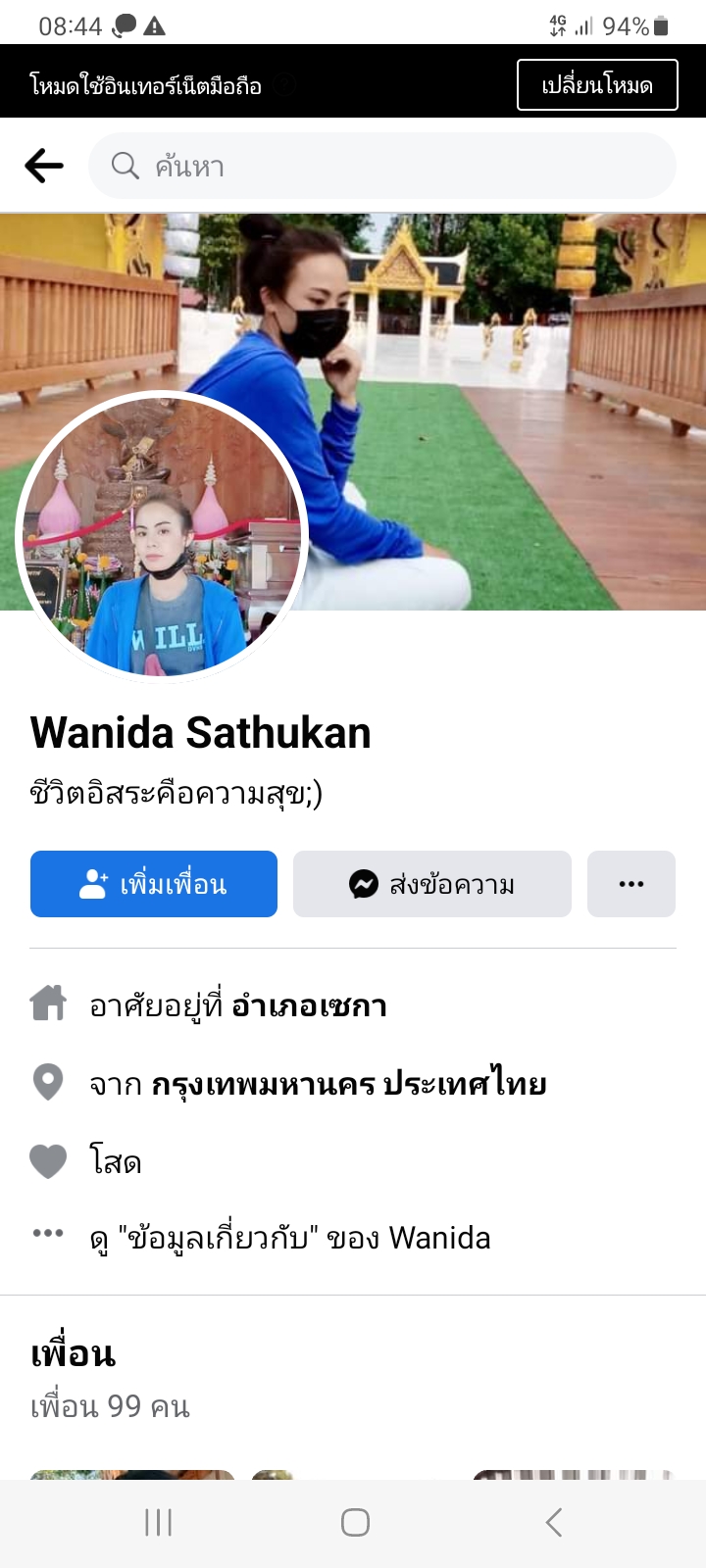Go back using the arrow icon
Viewport: 706px width, 1568px height.
(x=44, y=166)
